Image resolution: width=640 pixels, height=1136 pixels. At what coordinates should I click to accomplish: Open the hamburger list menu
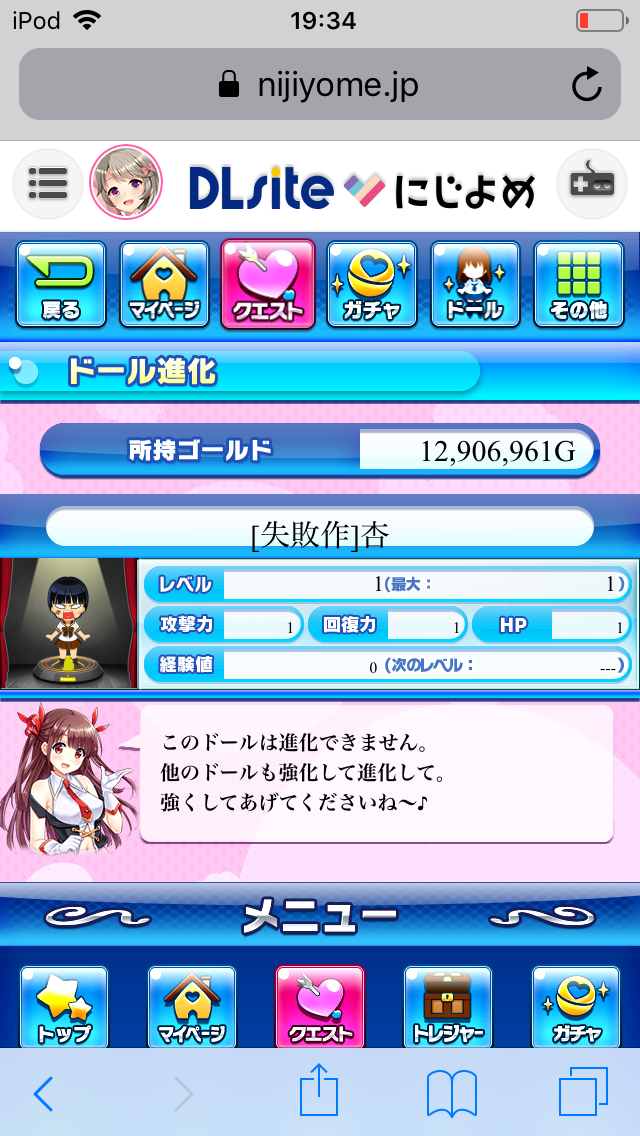click(x=47, y=183)
